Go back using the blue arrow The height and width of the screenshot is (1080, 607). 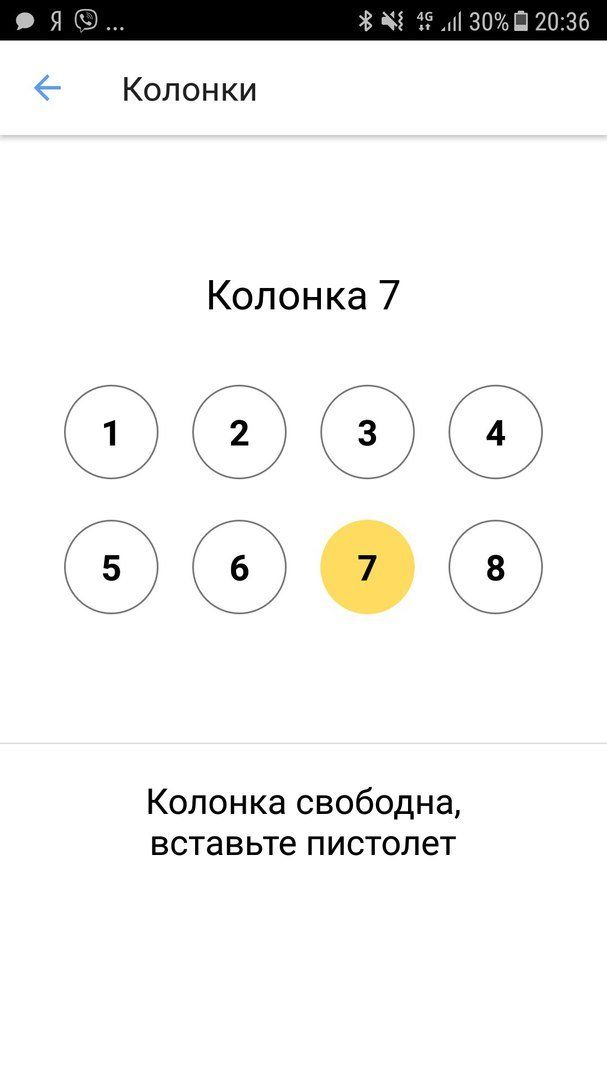48,88
